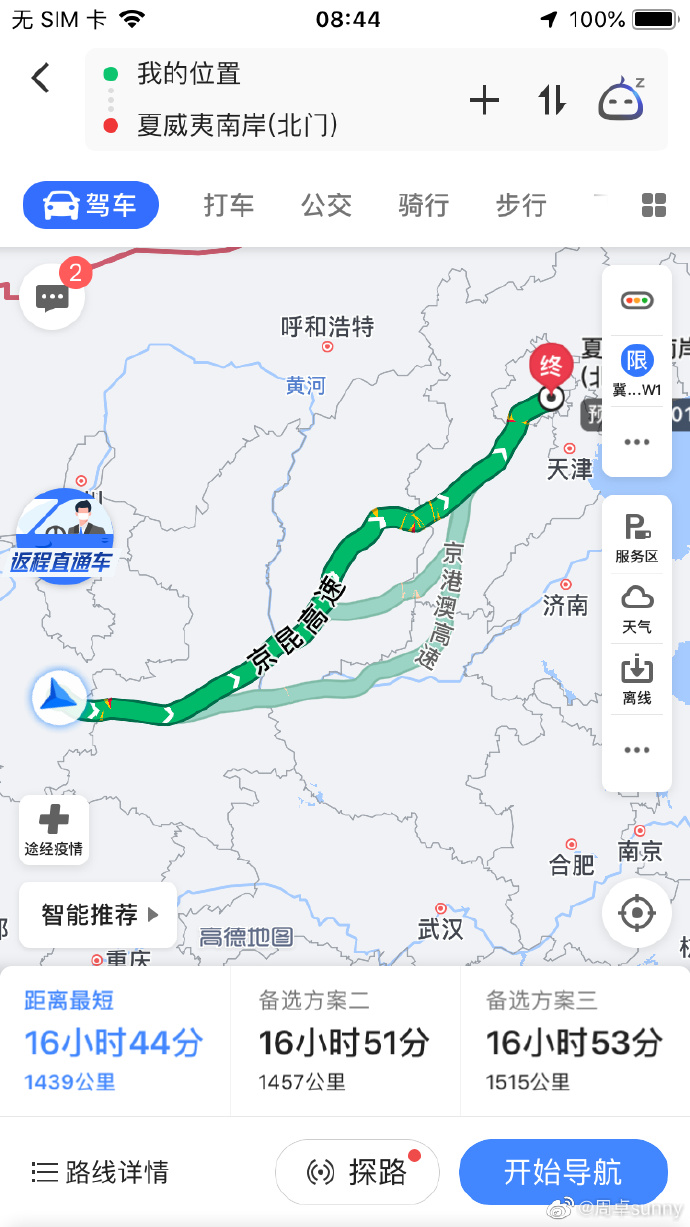Image resolution: width=690 pixels, height=1227 pixels.
Task: Add a waypoint with the plus icon
Action: [x=484, y=100]
